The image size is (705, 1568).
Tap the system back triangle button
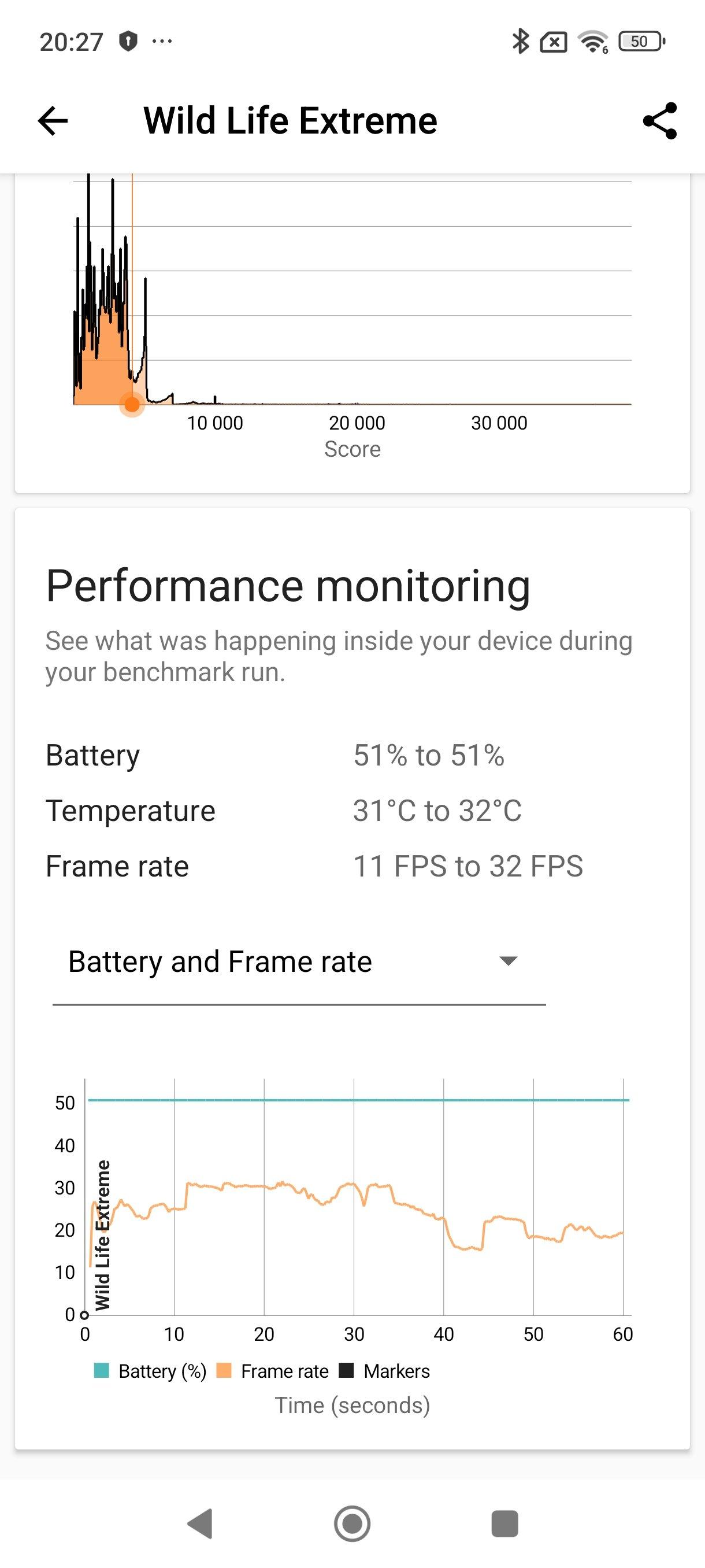199,1523
